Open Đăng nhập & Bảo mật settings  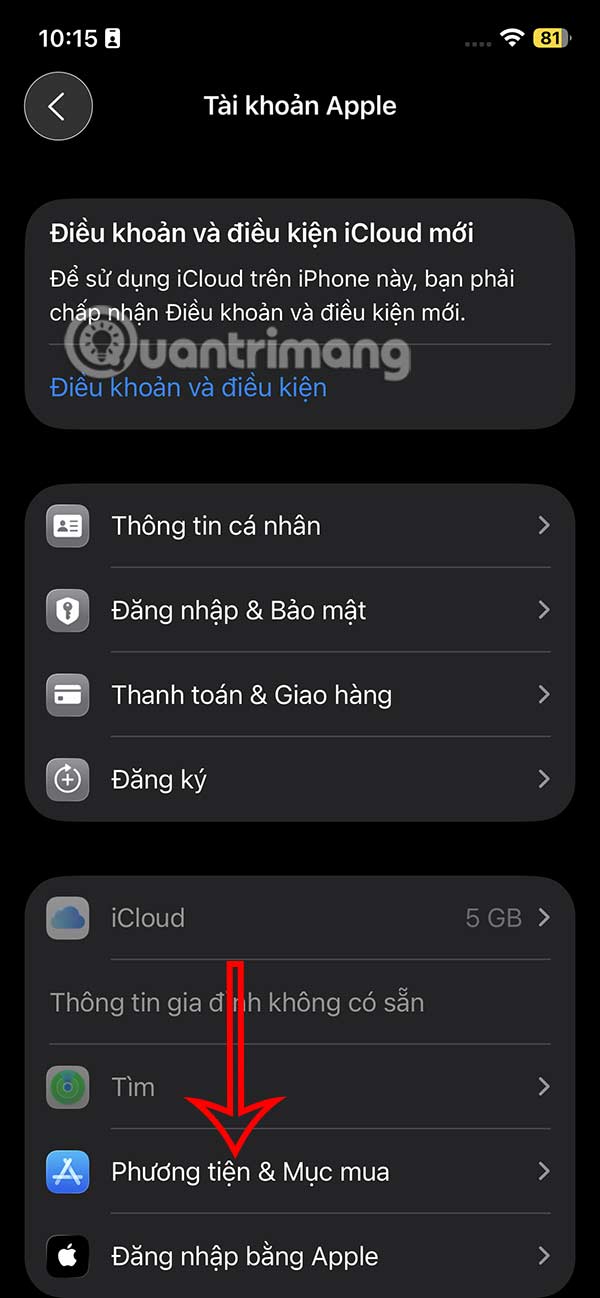click(x=300, y=610)
